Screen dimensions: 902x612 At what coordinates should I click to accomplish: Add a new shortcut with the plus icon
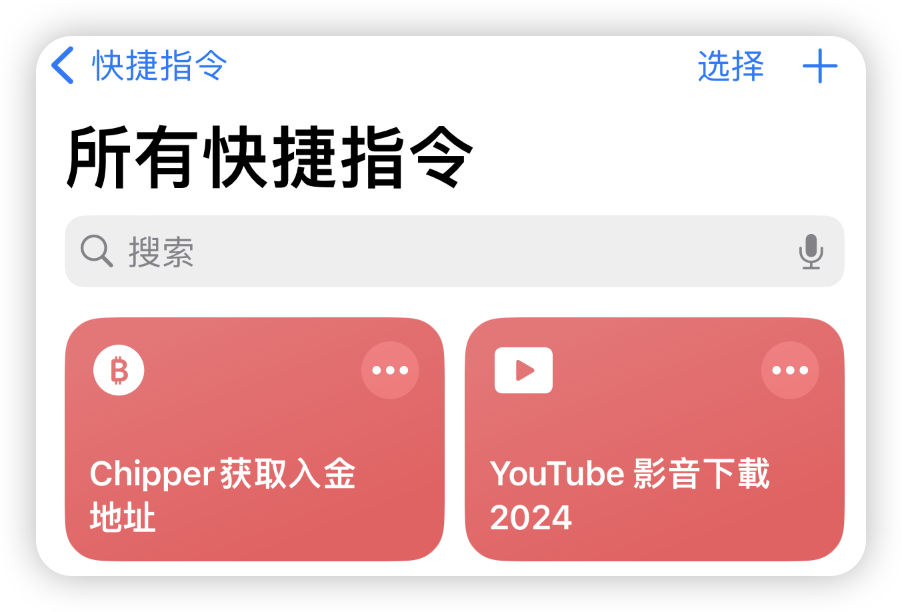(820, 67)
